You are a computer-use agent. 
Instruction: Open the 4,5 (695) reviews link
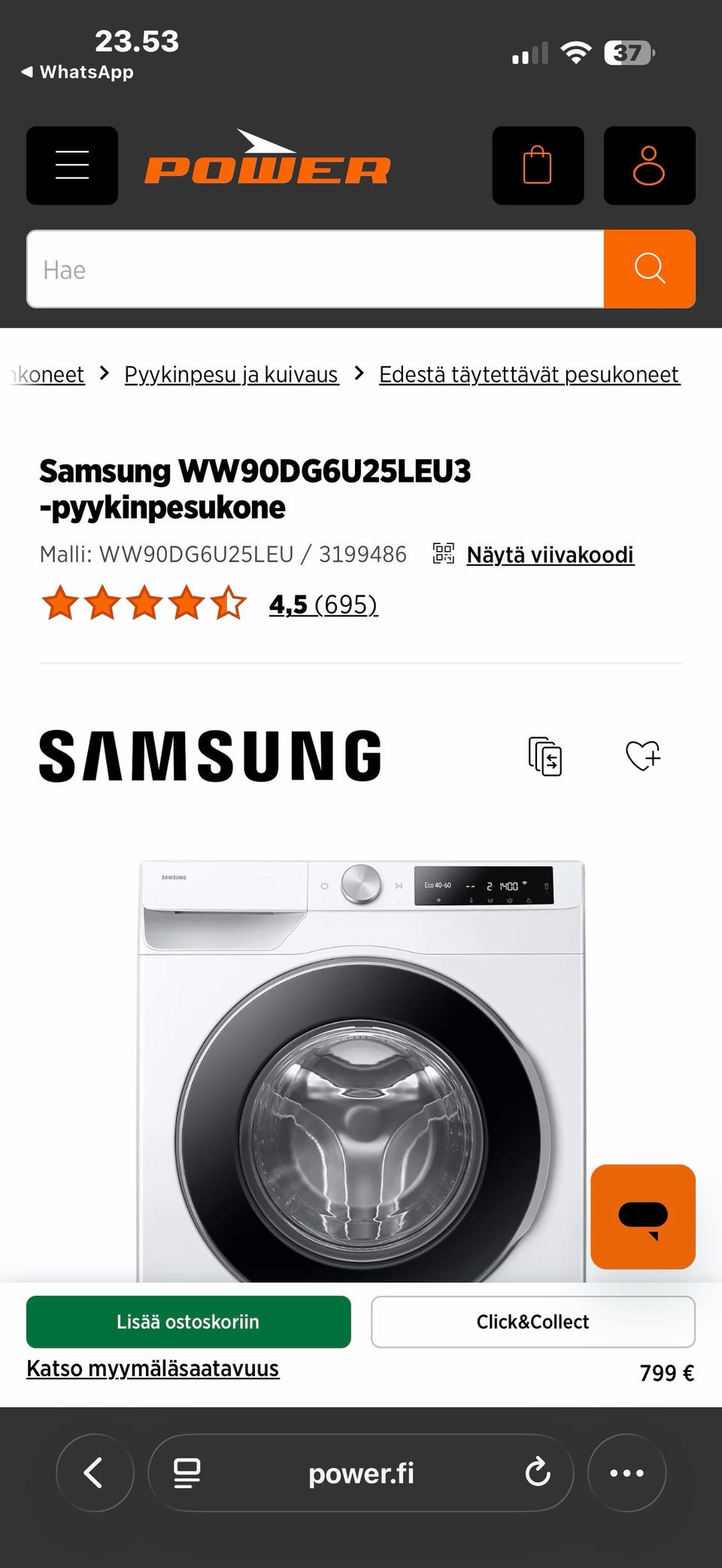point(323,604)
